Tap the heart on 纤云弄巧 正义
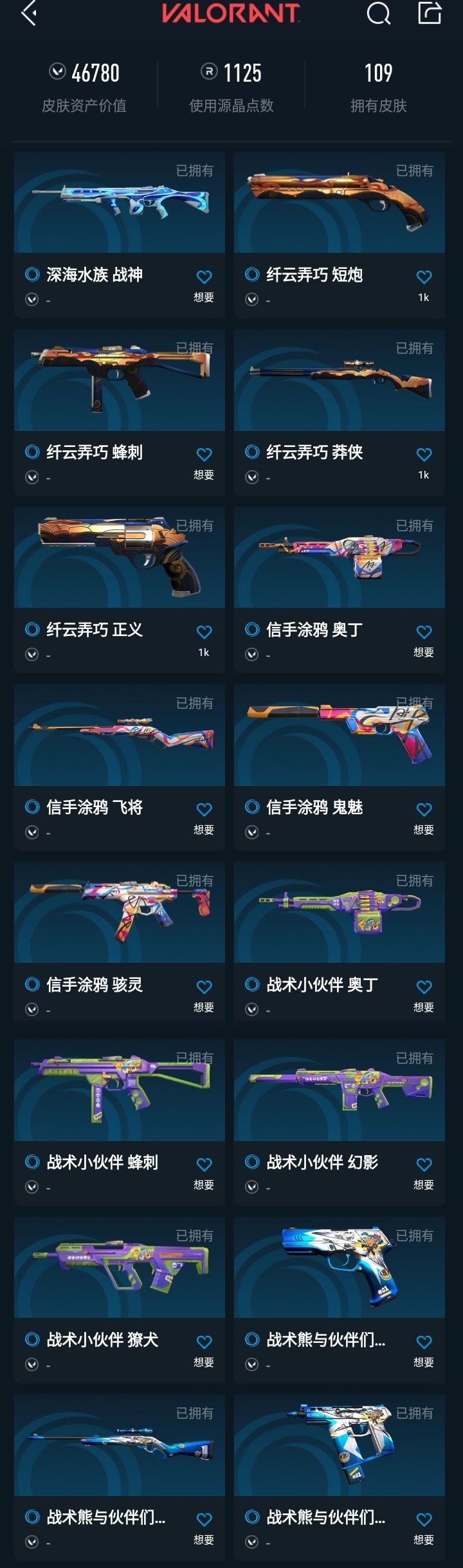Image resolution: width=463 pixels, height=1568 pixels. pyautogui.click(x=204, y=632)
